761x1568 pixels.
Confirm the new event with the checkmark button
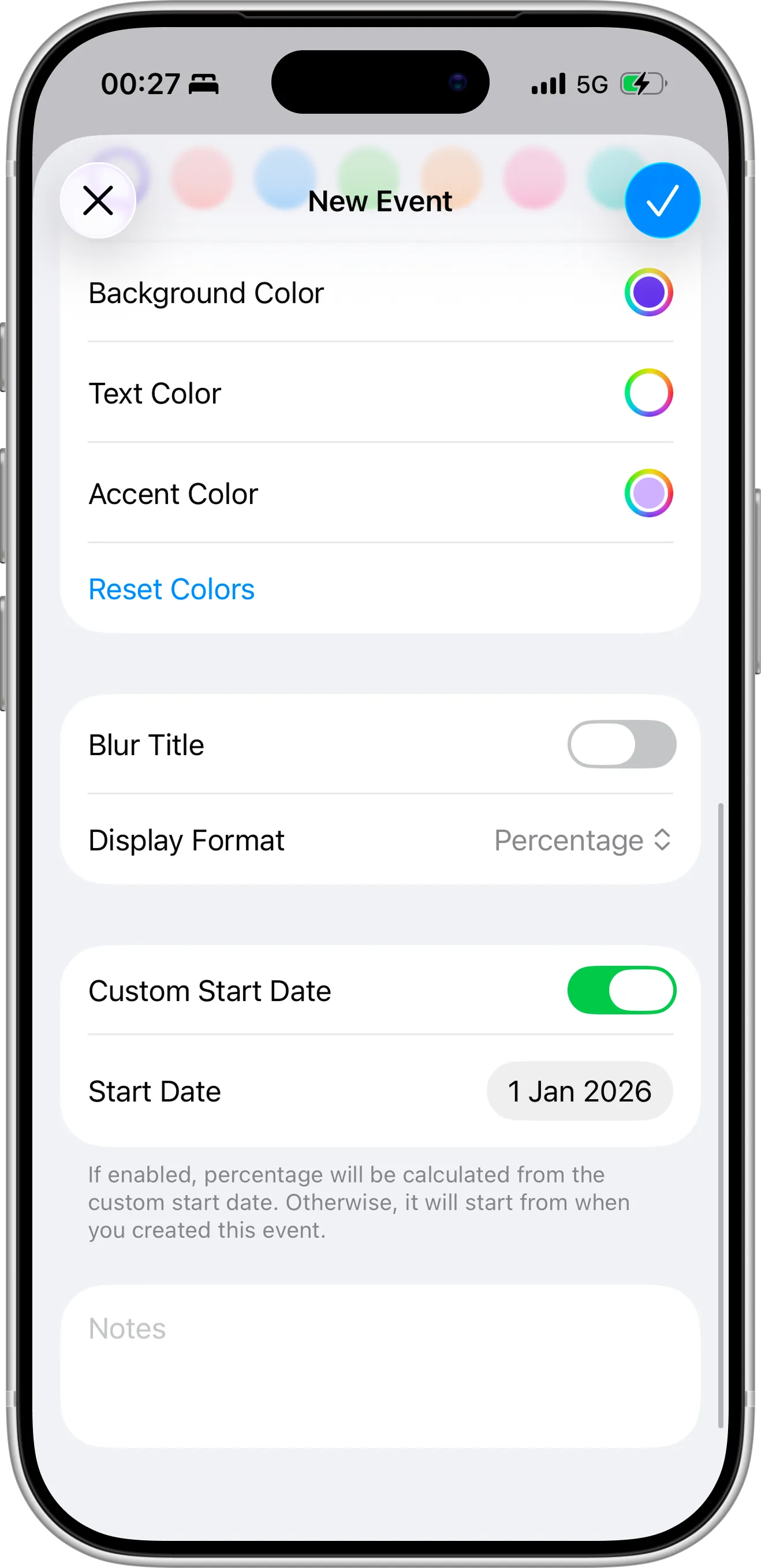(662, 201)
